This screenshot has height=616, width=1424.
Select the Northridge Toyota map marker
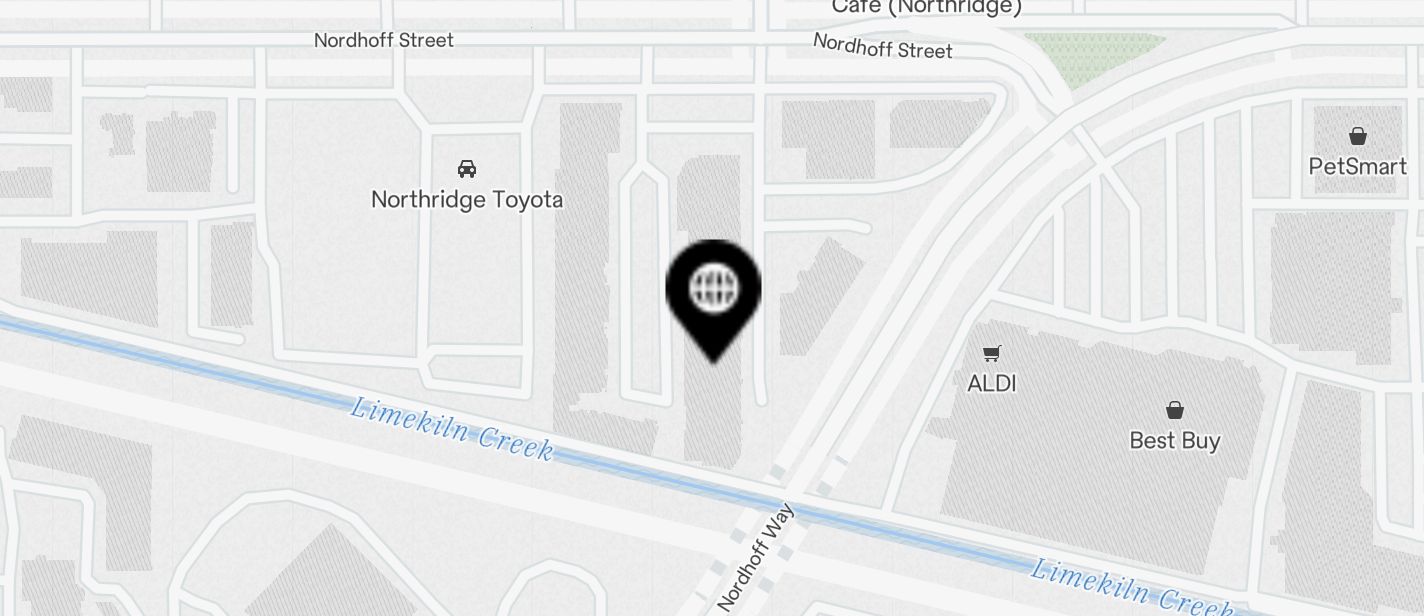pyautogui.click(x=466, y=169)
